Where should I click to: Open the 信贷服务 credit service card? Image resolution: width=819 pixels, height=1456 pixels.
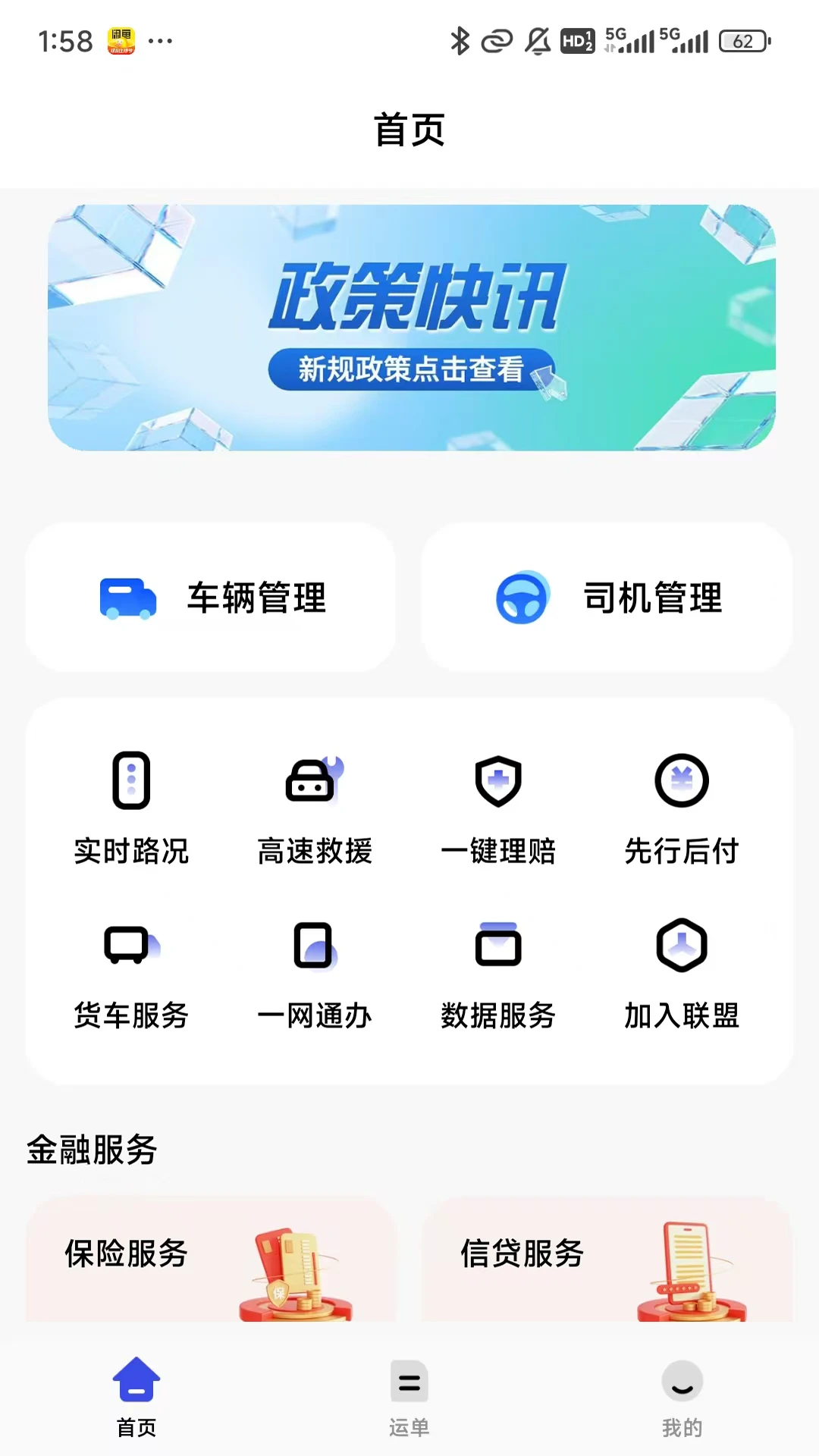(x=607, y=1259)
